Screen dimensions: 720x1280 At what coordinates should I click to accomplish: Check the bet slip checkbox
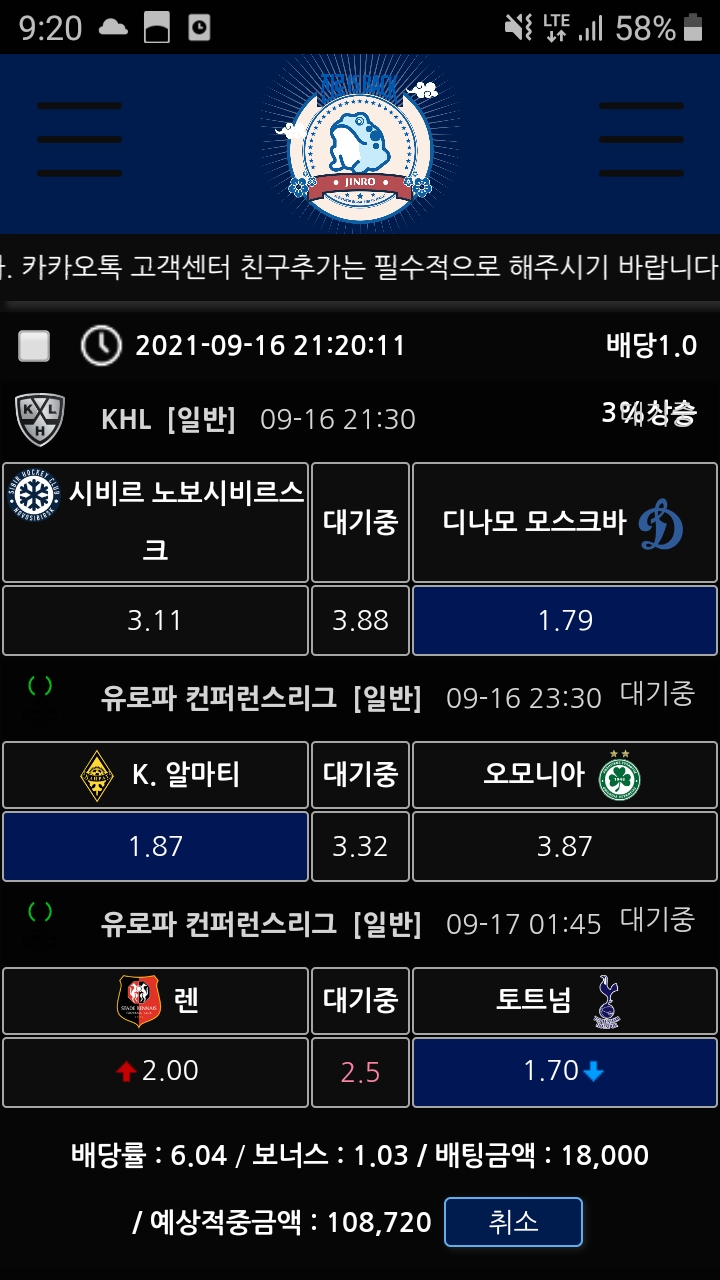point(35,346)
